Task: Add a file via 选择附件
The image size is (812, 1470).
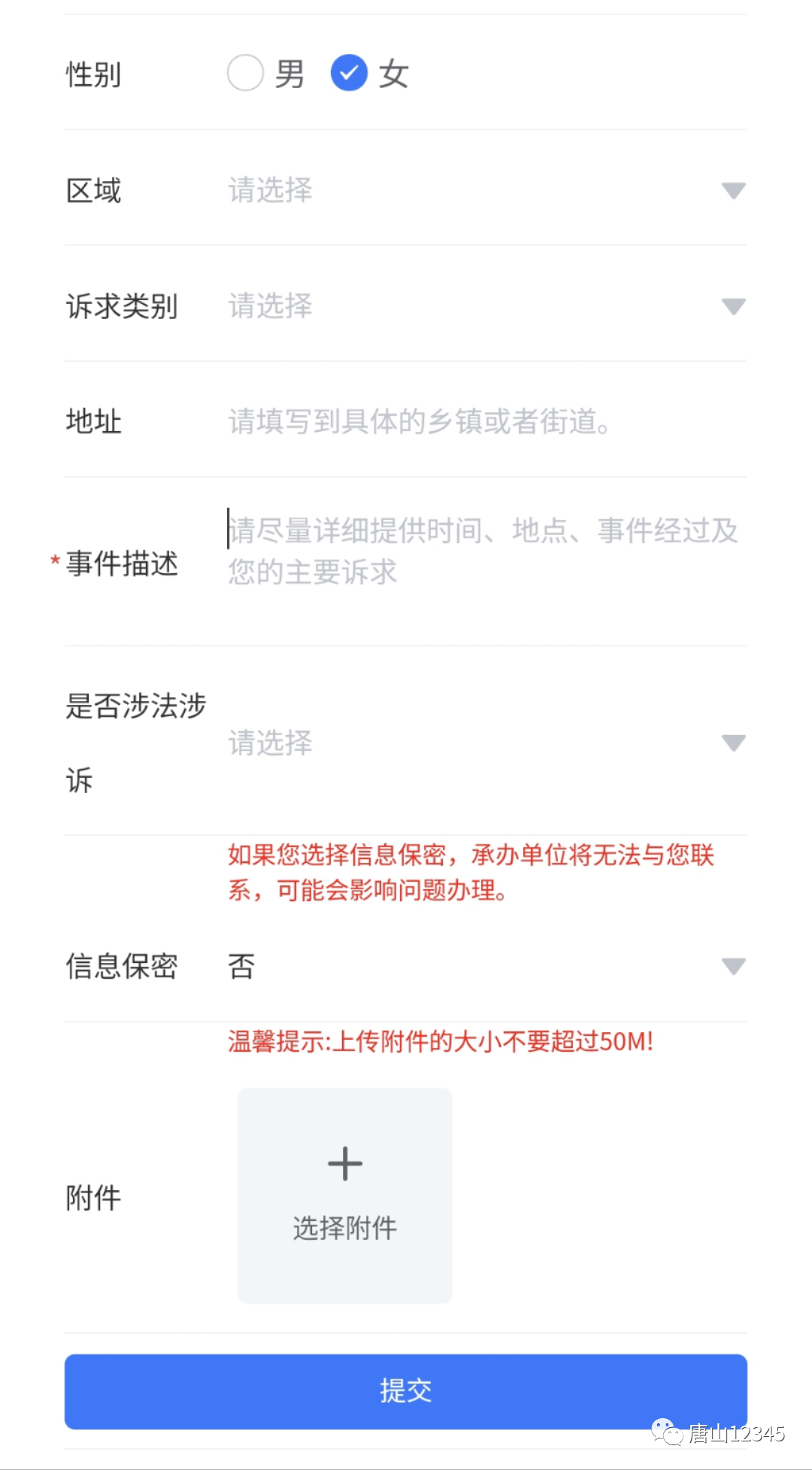Action: 345,1195
